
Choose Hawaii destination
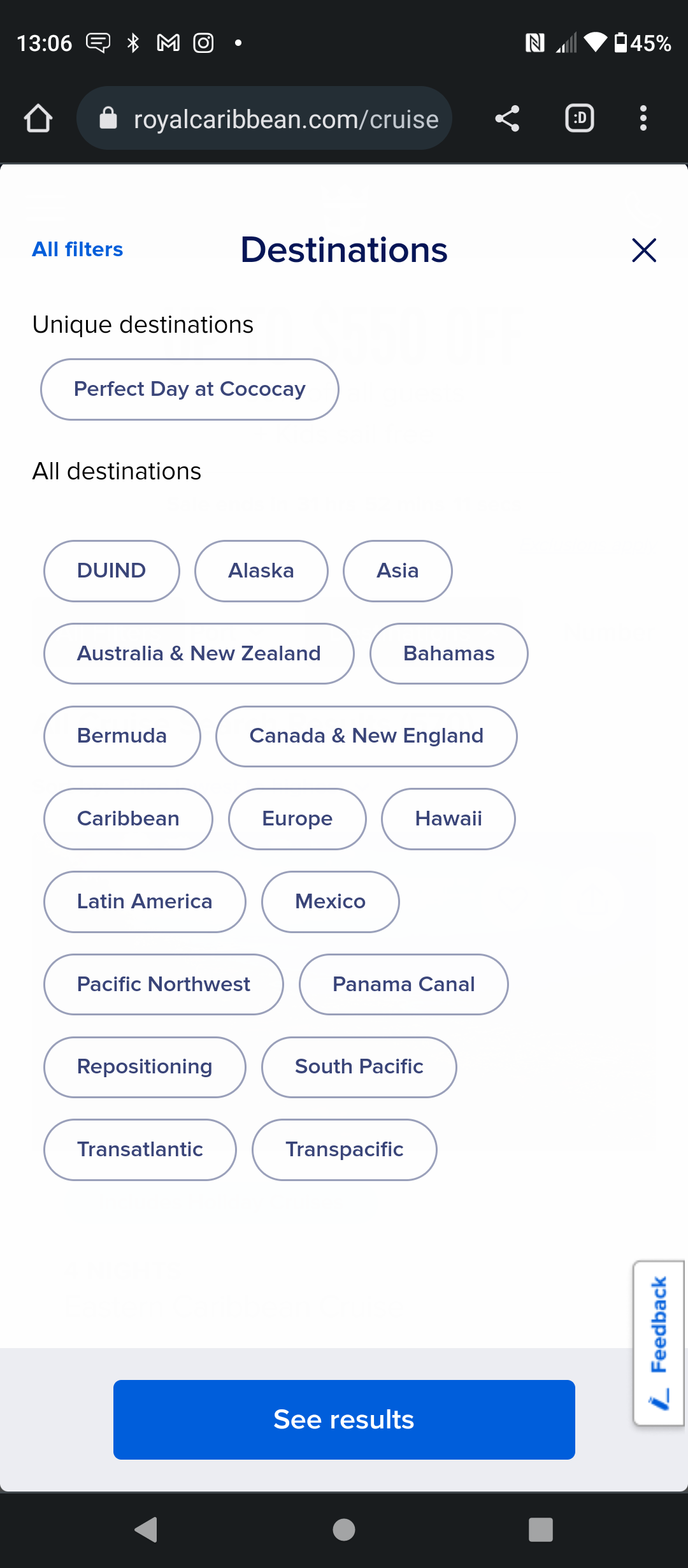click(448, 819)
